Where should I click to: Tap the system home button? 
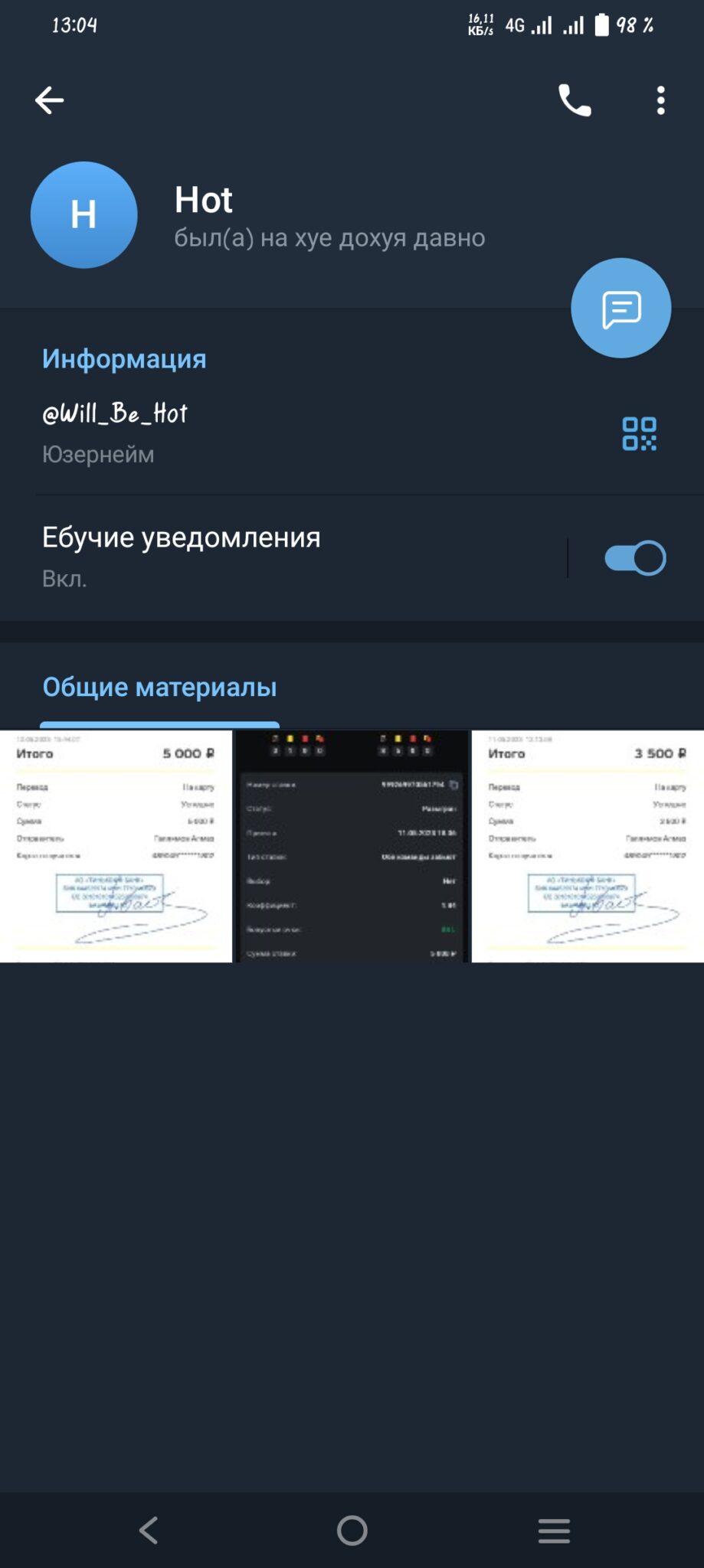pyautogui.click(x=352, y=1530)
